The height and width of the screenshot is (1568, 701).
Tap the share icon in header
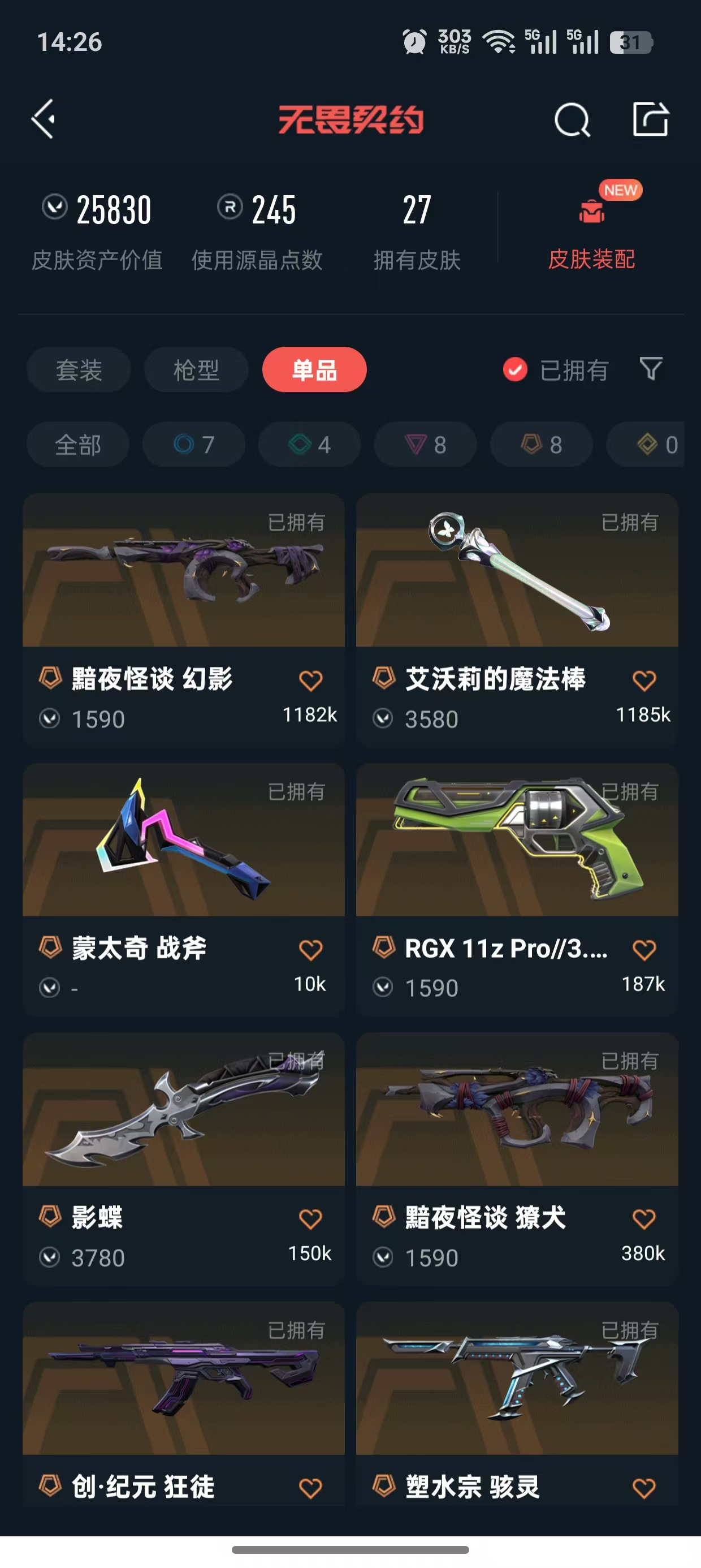click(x=650, y=119)
